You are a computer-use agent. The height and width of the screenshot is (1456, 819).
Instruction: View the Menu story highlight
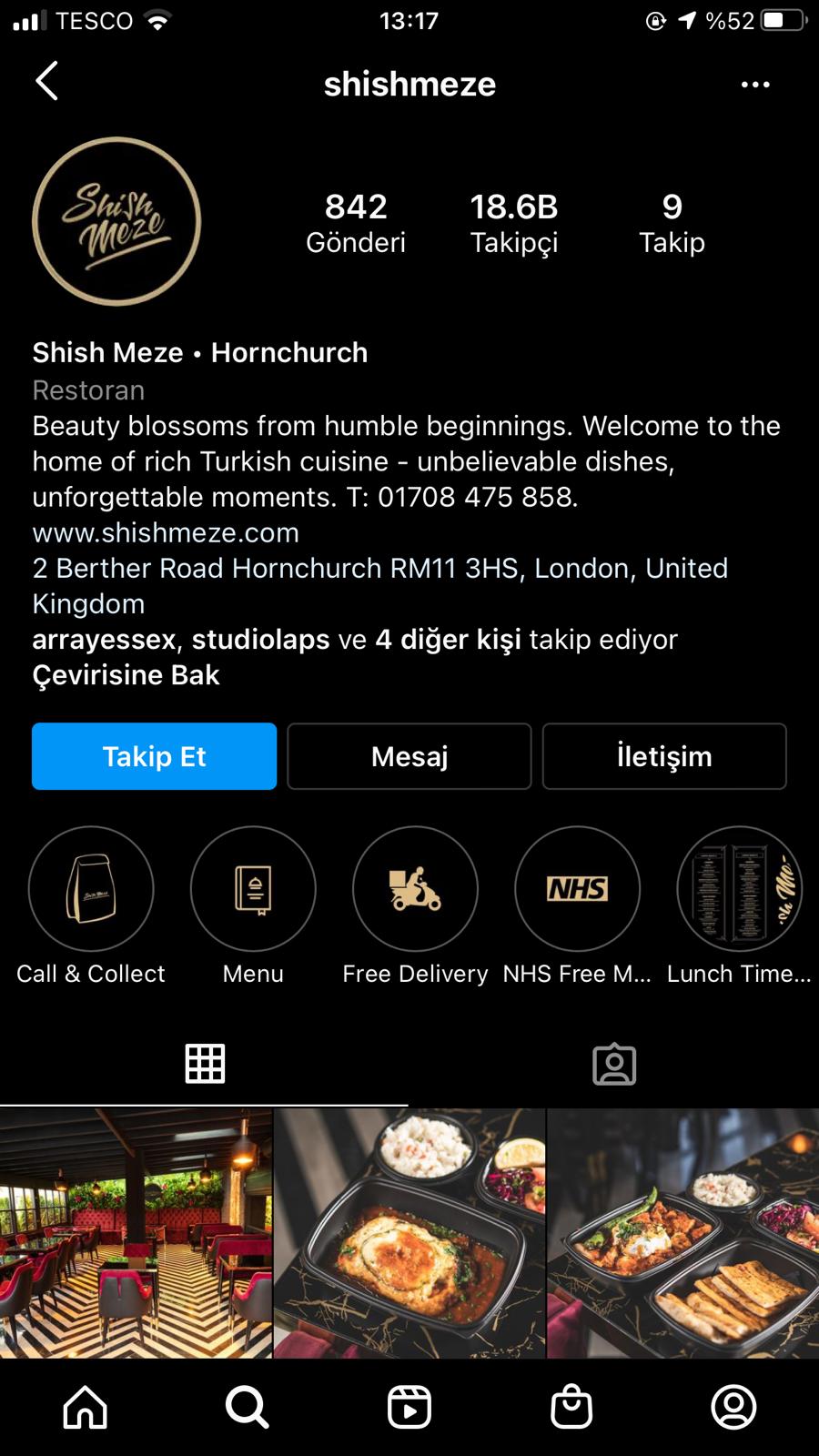click(x=253, y=889)
